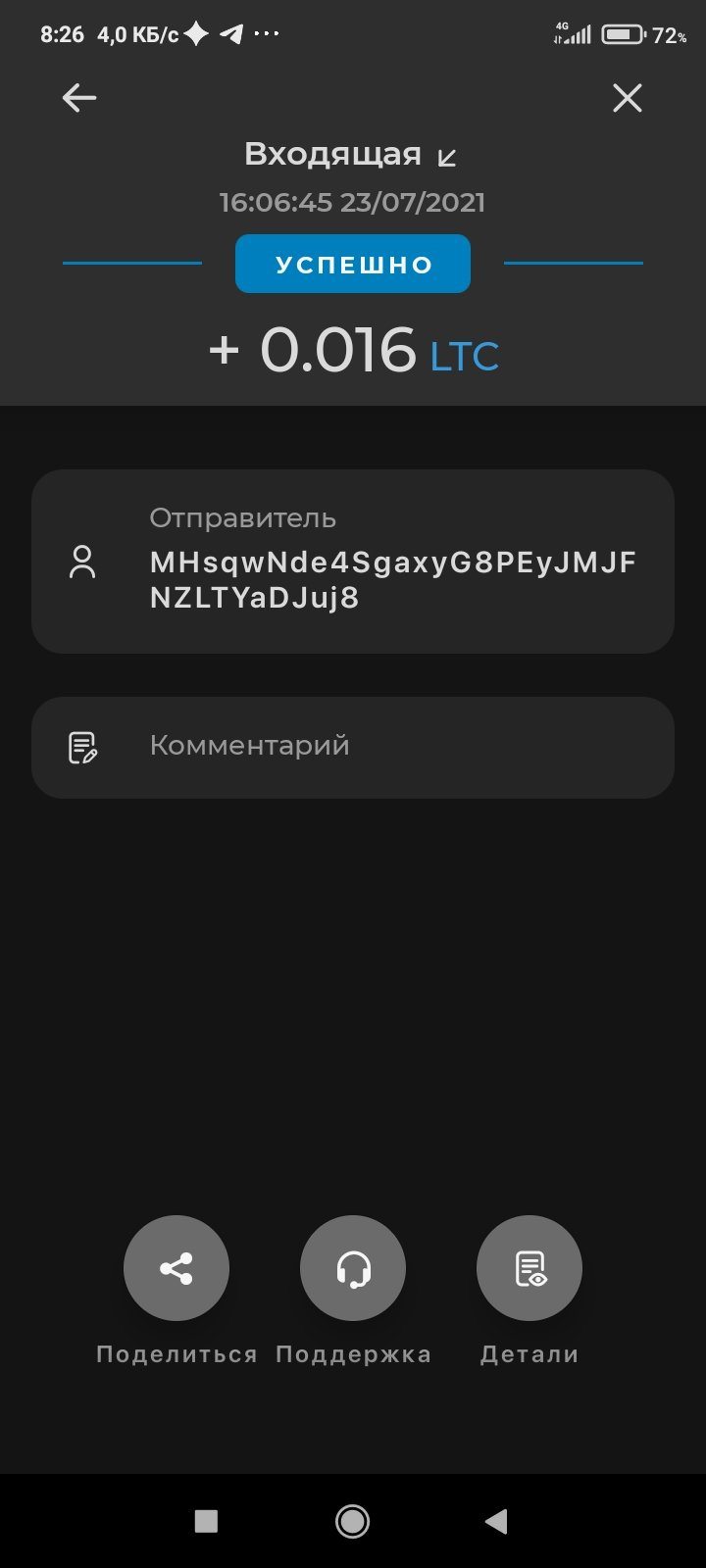Screen dimensions: 706x1568
Task: Go back using the top-left arrow
Action: click(79, 97)
